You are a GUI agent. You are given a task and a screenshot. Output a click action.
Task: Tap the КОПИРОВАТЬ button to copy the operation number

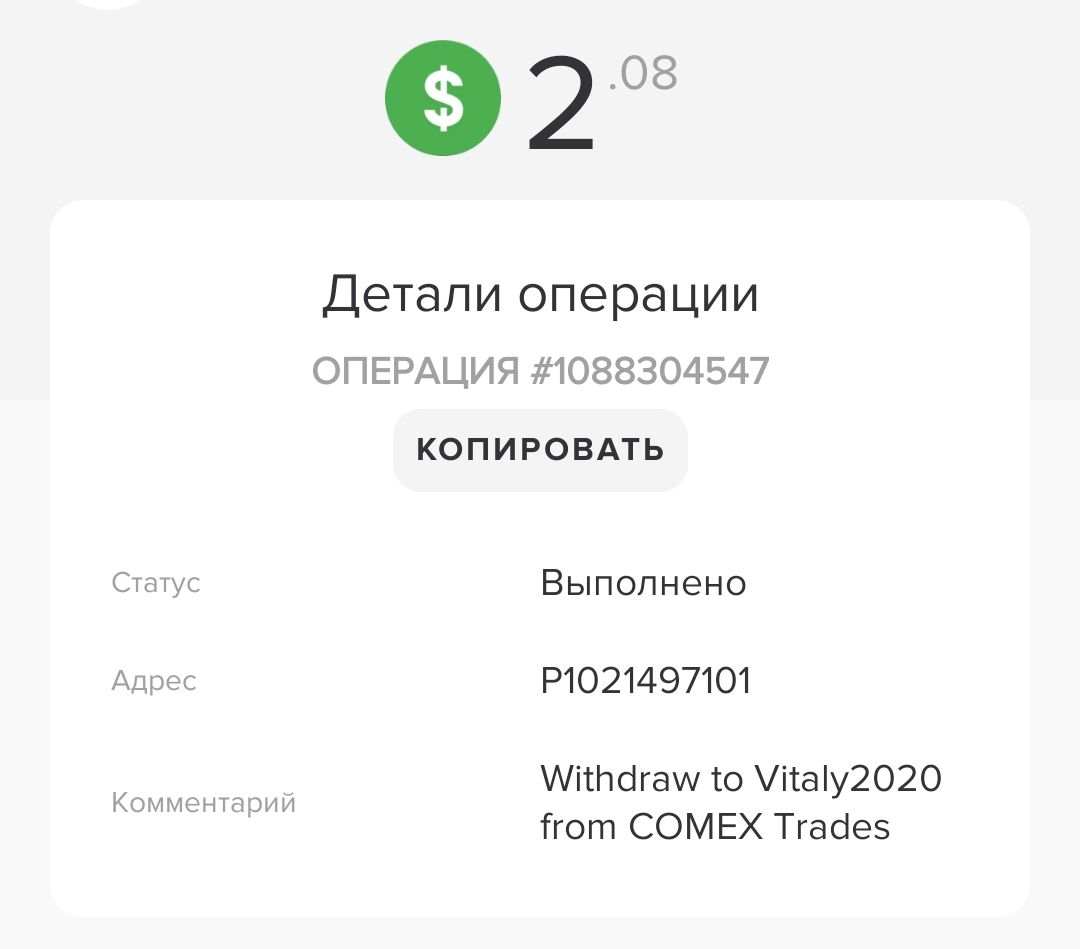coord(540,450)
